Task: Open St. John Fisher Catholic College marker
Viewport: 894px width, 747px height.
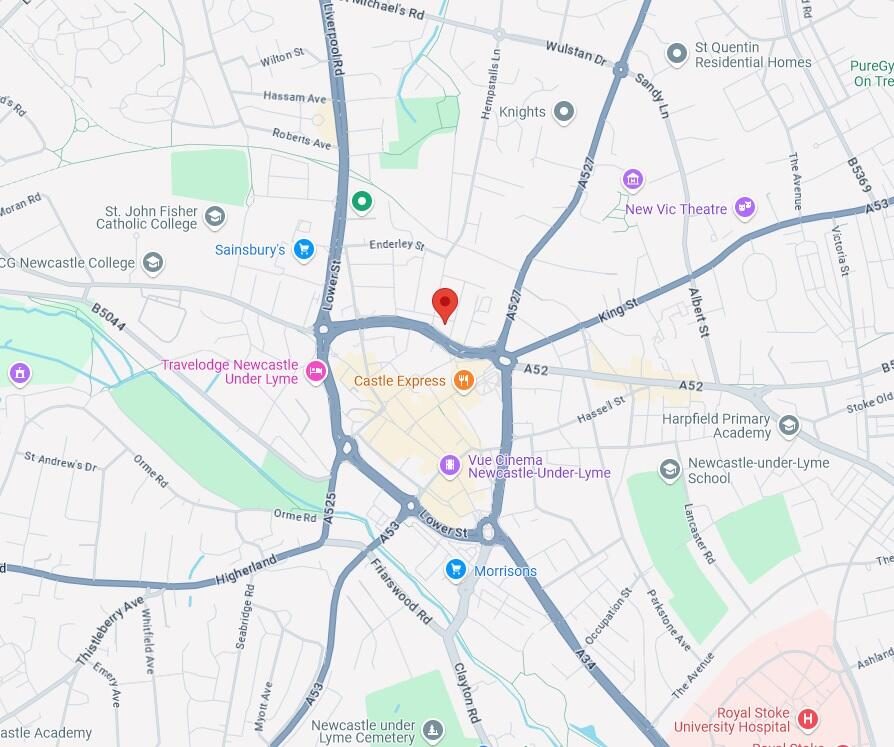Action: (x=215, y=216)
